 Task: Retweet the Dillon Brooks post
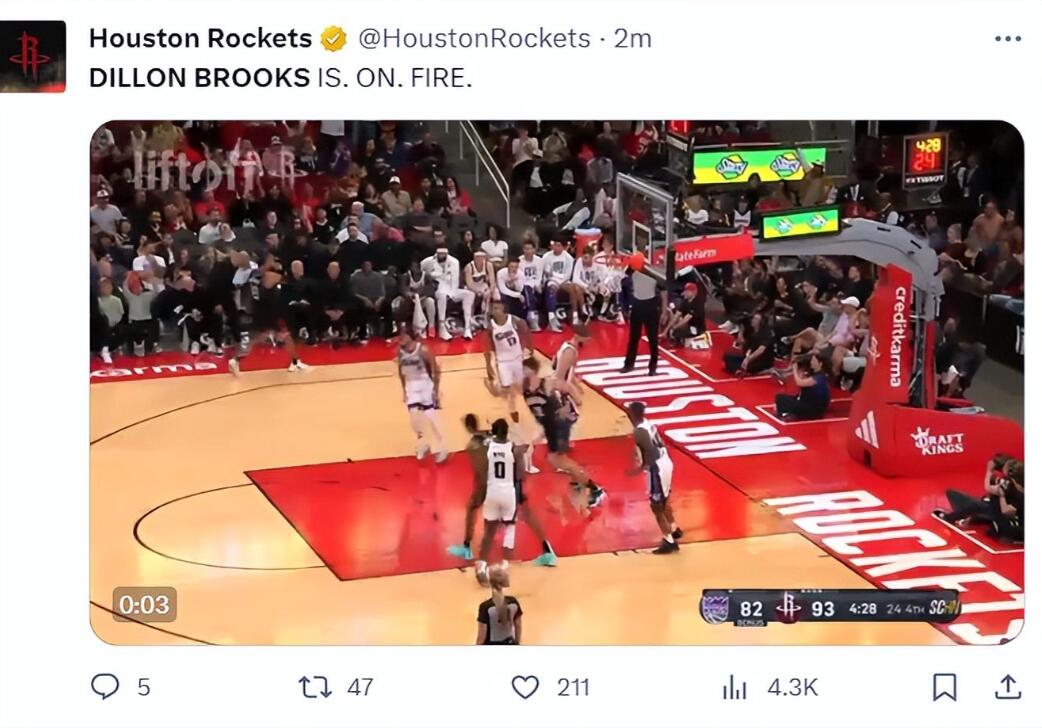coord(314,686)
